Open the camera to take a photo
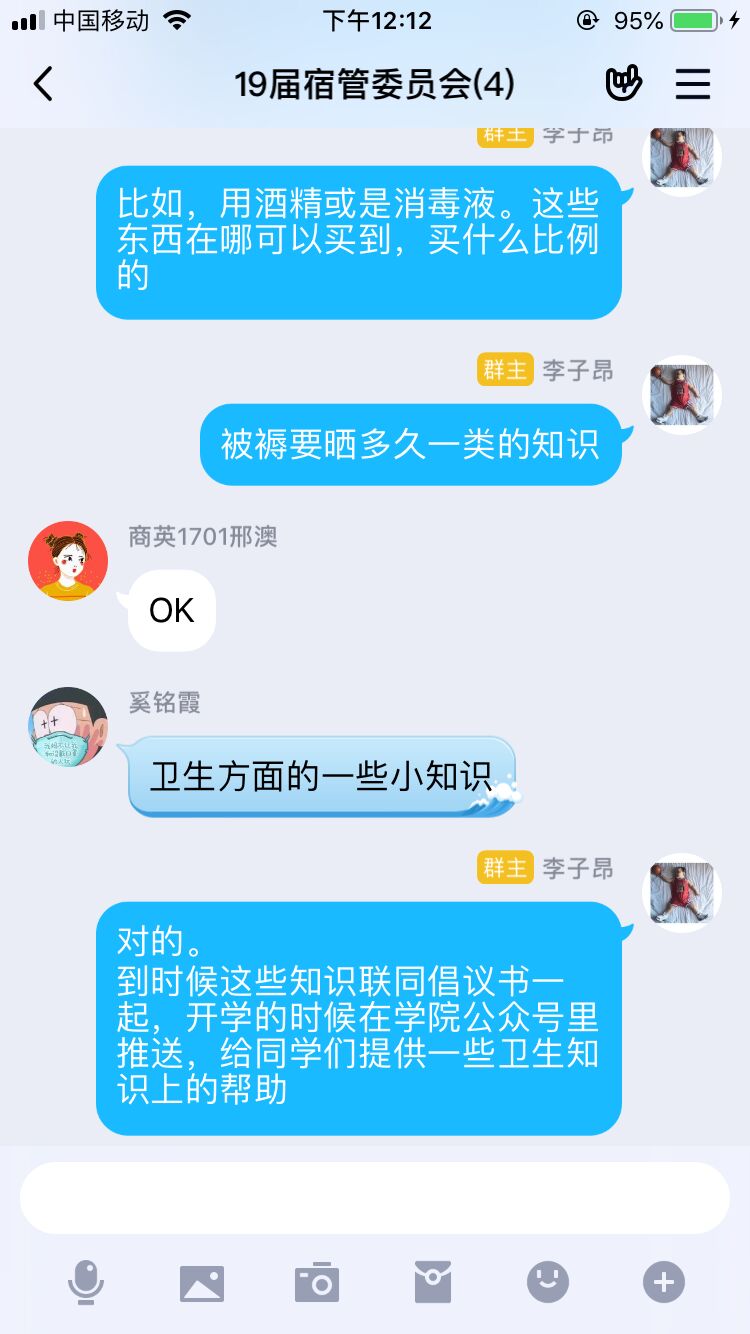 click(x=317, y=1282)
